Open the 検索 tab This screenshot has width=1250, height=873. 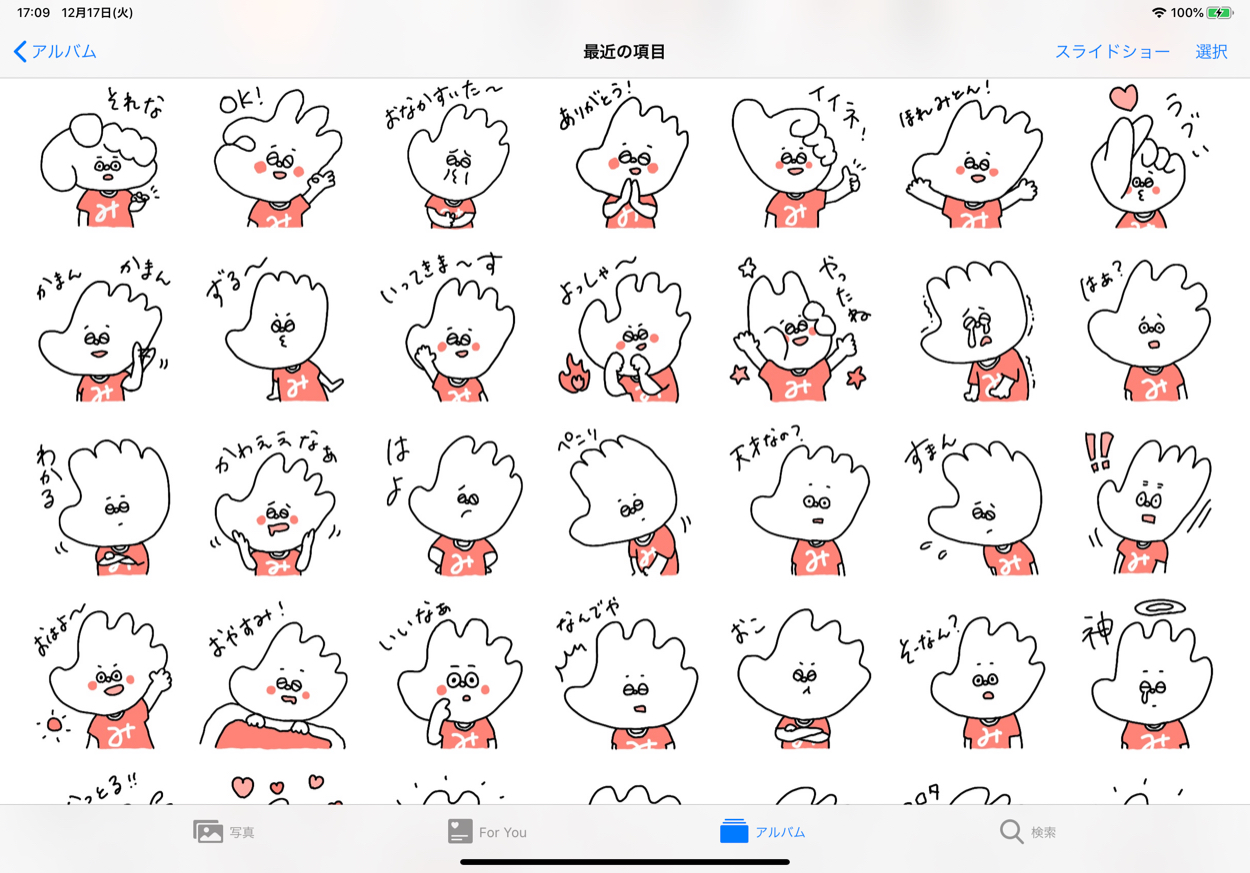1028,831
